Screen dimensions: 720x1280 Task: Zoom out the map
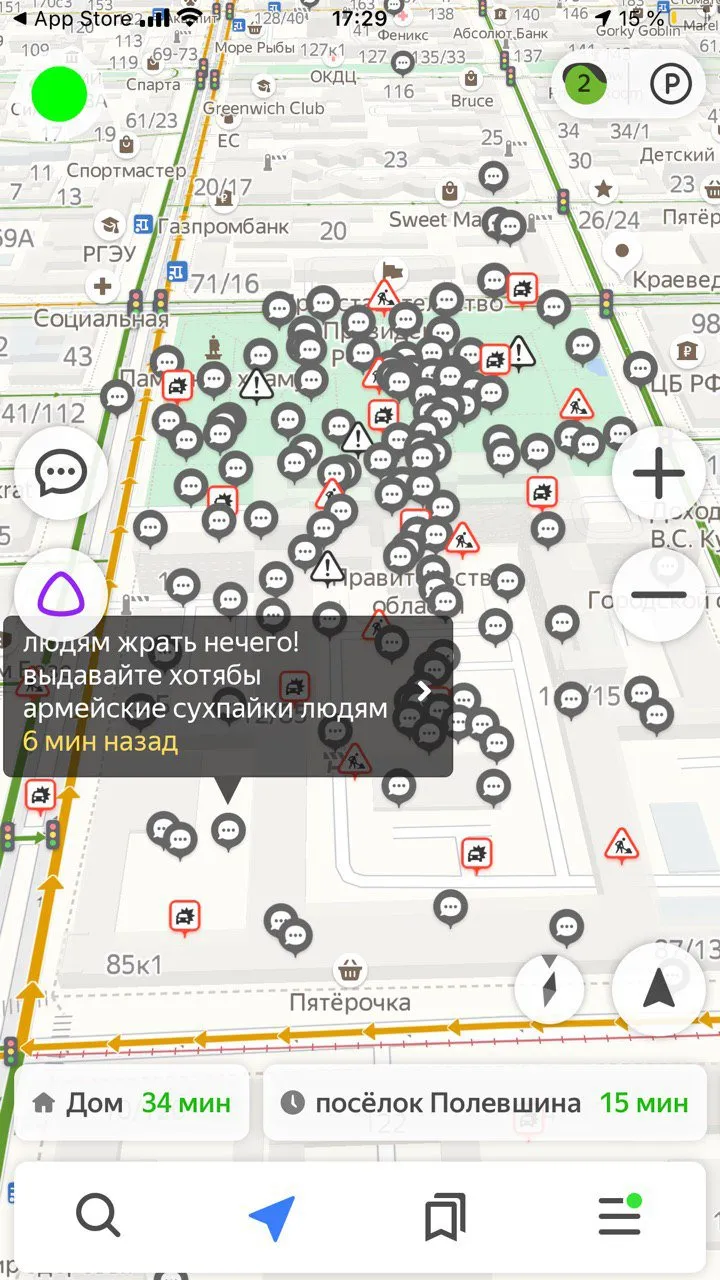pyautogui.click(x=659, y=594)
